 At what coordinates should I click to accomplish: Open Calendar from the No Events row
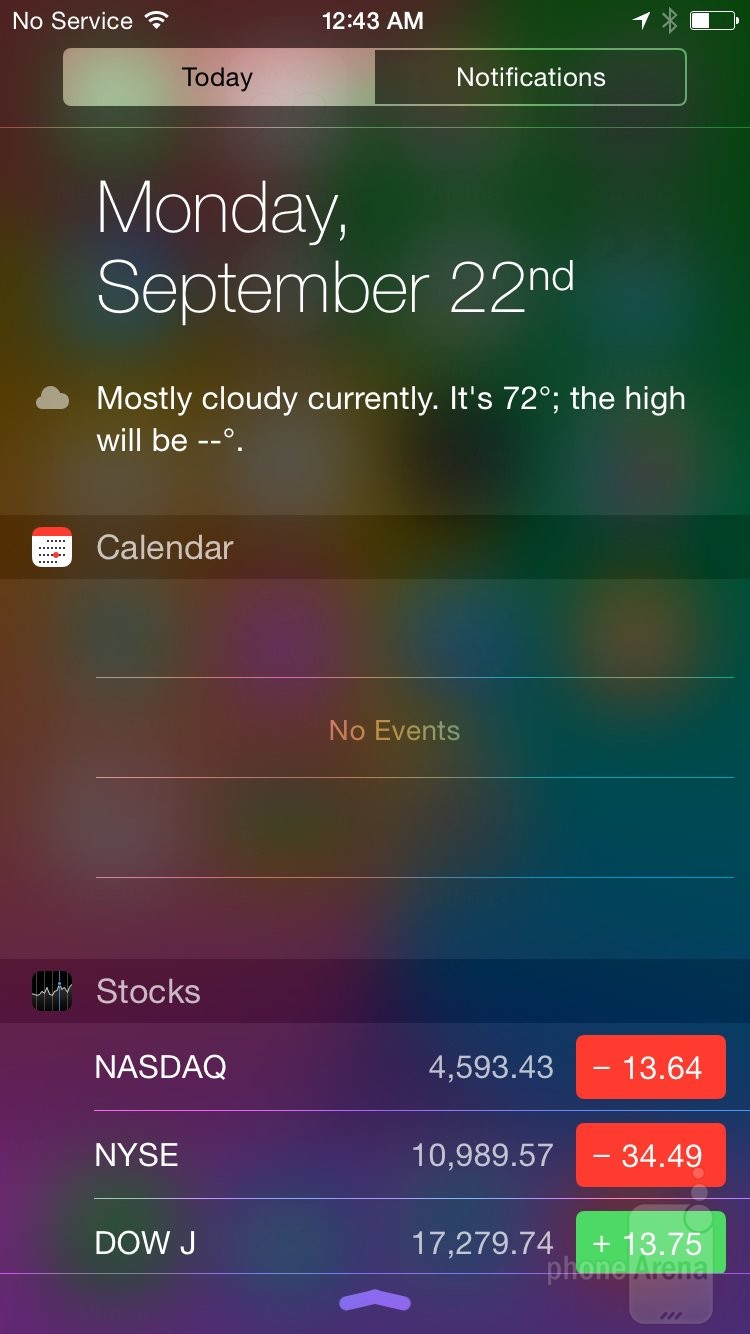tap(394, 730)
